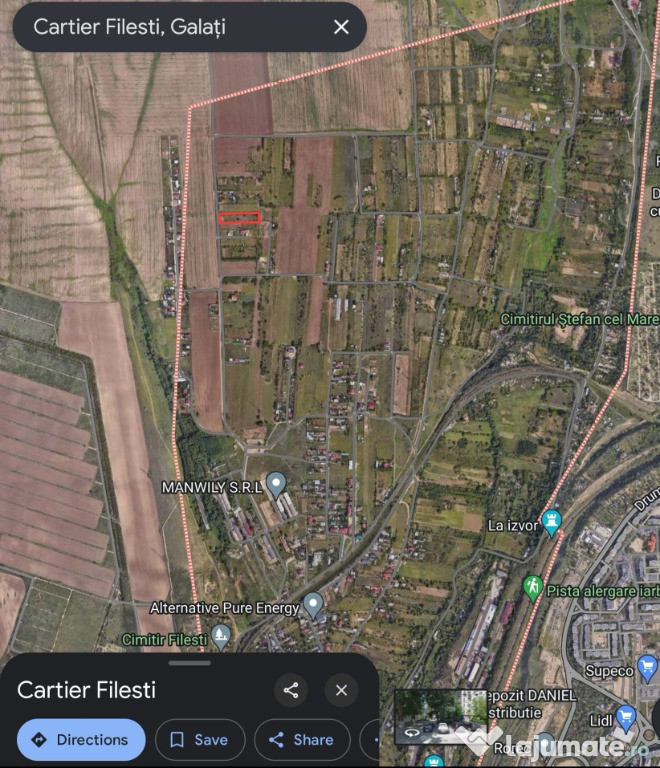Screen dimensions: 660x768
Task: Clear the search query with the X
Action: 341,27
